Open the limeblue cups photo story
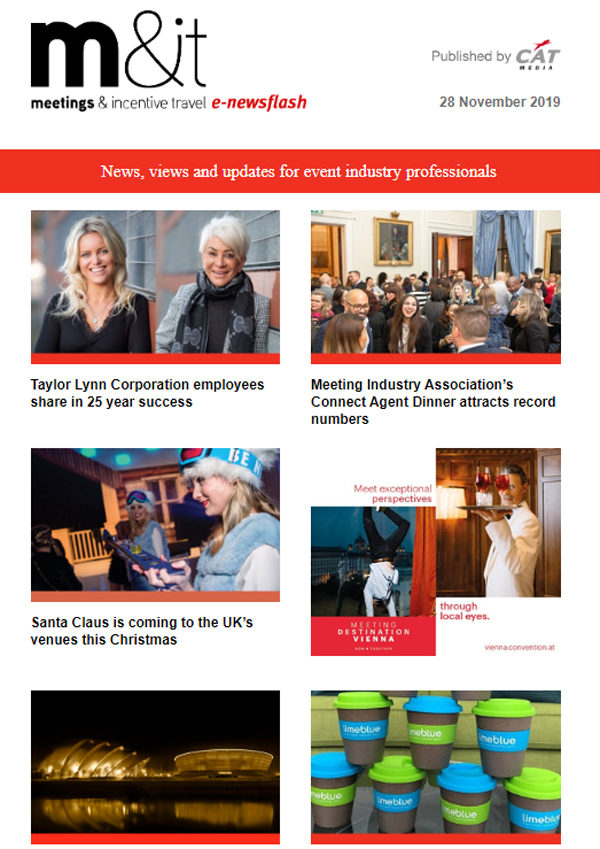 [435, 765]
